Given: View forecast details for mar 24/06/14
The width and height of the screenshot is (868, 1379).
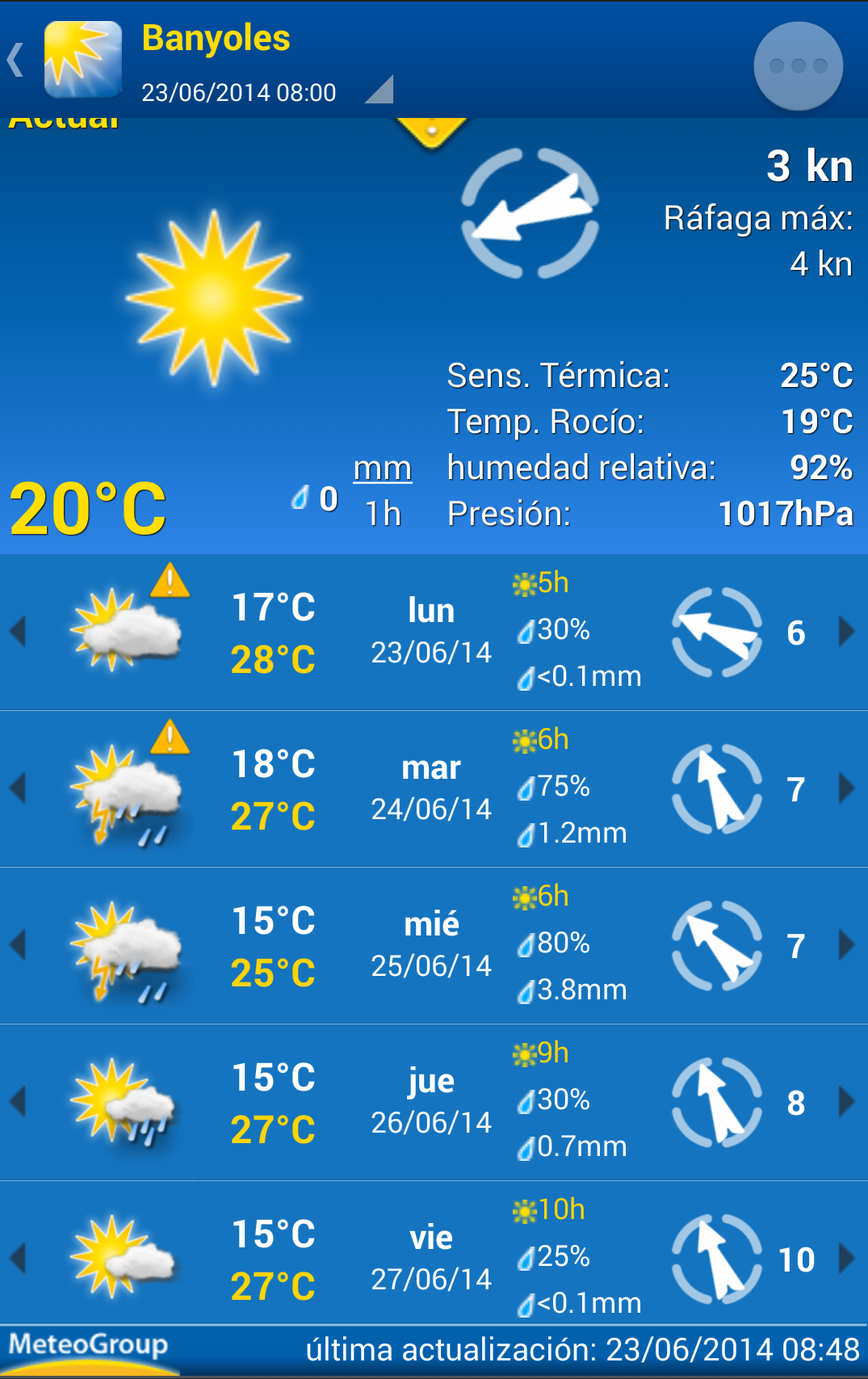Looking at the screenshot, I should (x=431, y=788).
